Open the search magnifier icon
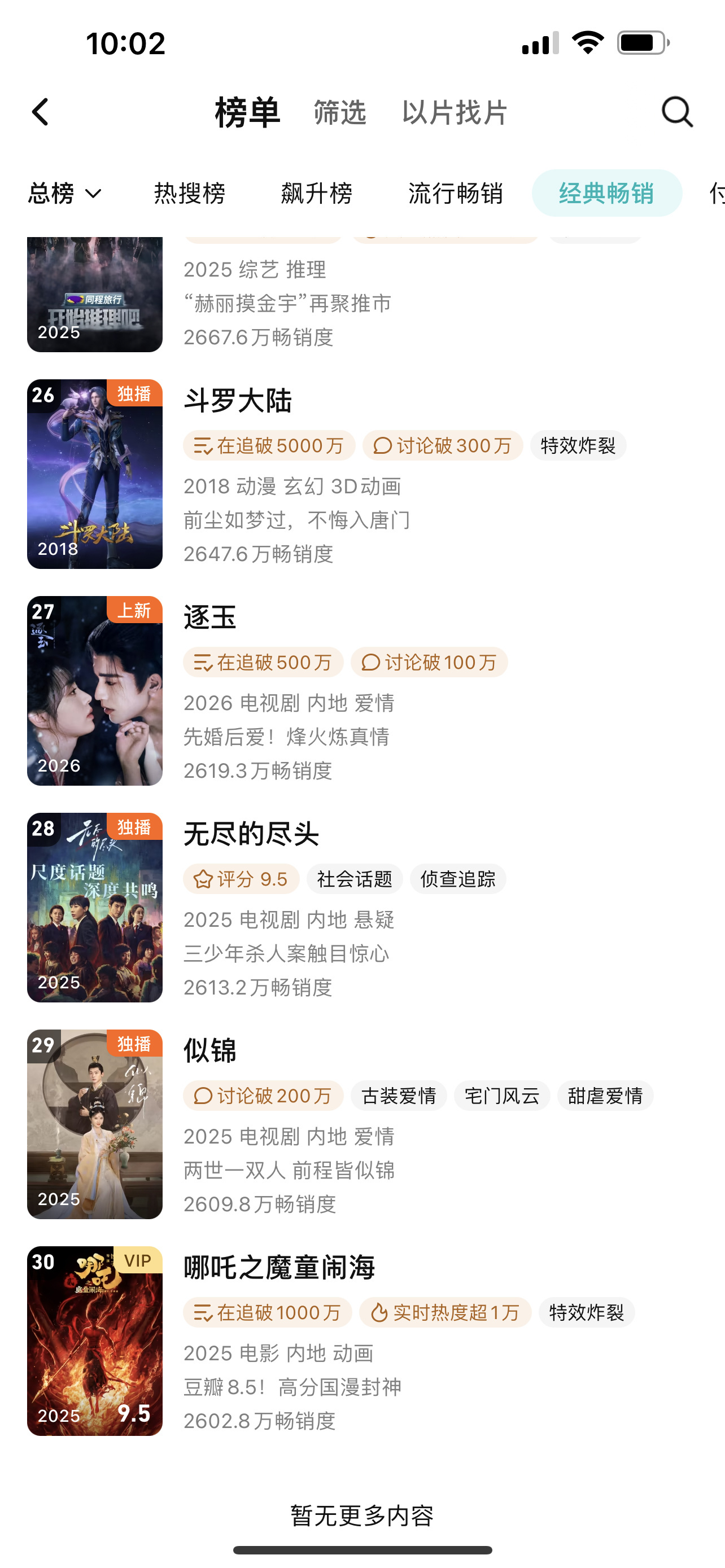Viewport: 725px width, 1568px height. pyautogui.click(x=678, y=112)
